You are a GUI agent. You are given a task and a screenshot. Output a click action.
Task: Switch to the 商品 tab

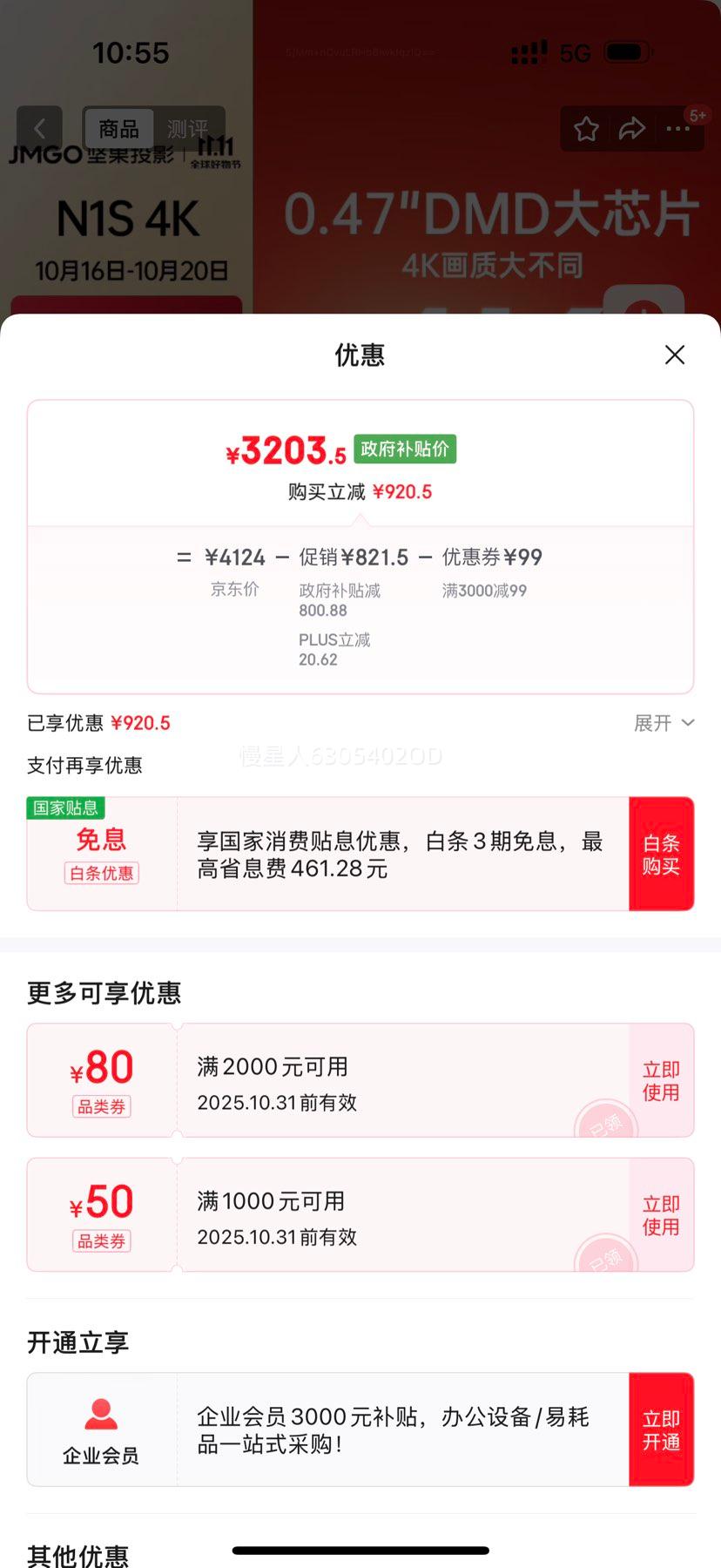click(x=118, y=129)
